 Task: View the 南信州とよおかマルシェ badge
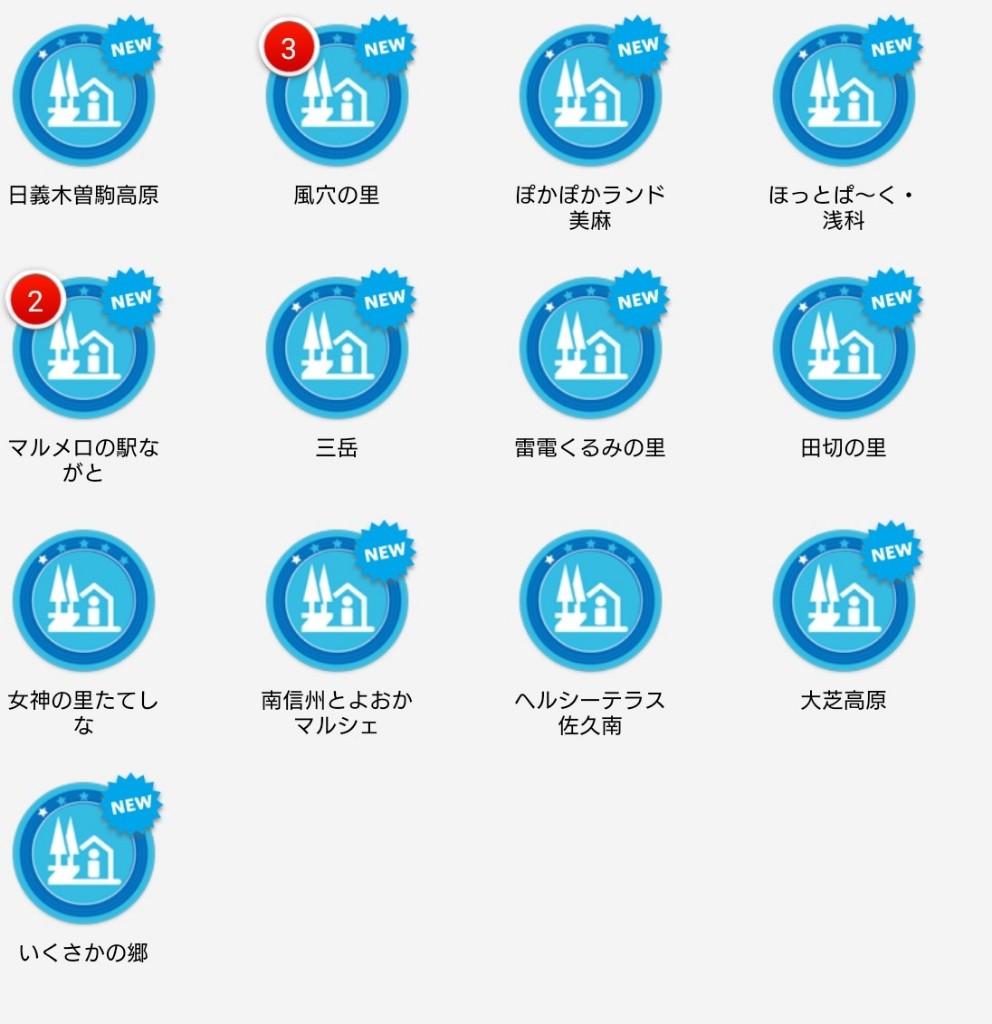point(337,601)
